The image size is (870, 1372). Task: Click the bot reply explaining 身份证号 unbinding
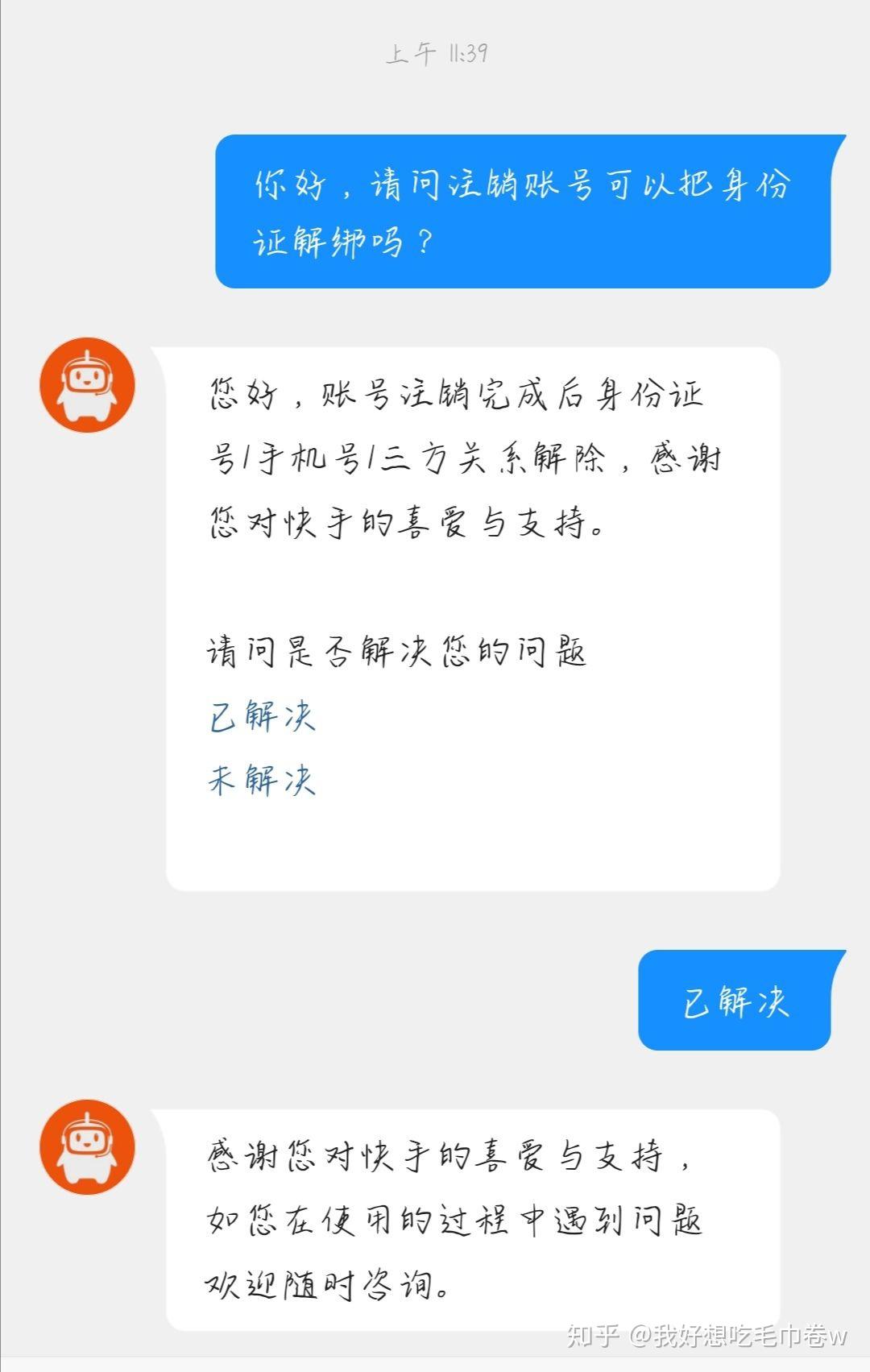pos(459,459)
